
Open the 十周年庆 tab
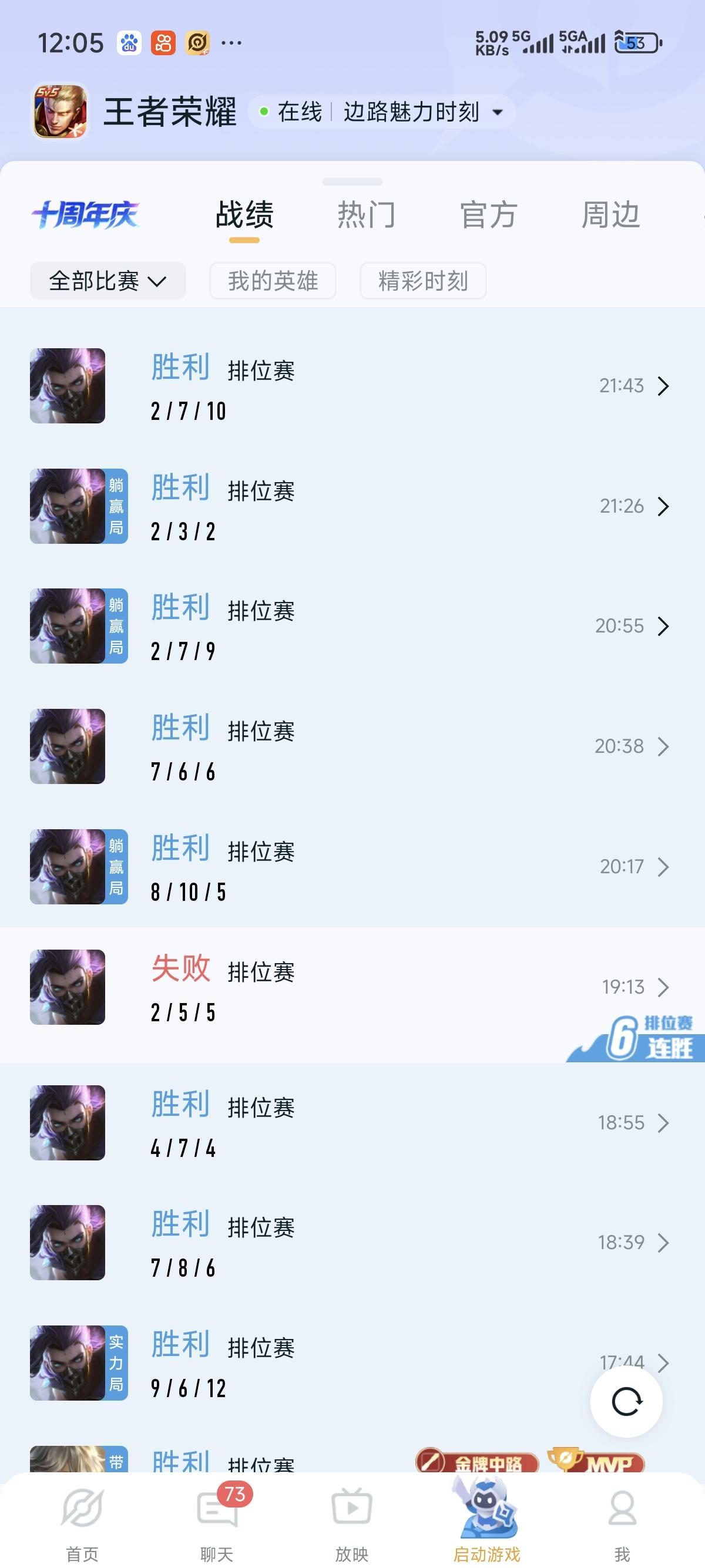[x=86, y=215]
